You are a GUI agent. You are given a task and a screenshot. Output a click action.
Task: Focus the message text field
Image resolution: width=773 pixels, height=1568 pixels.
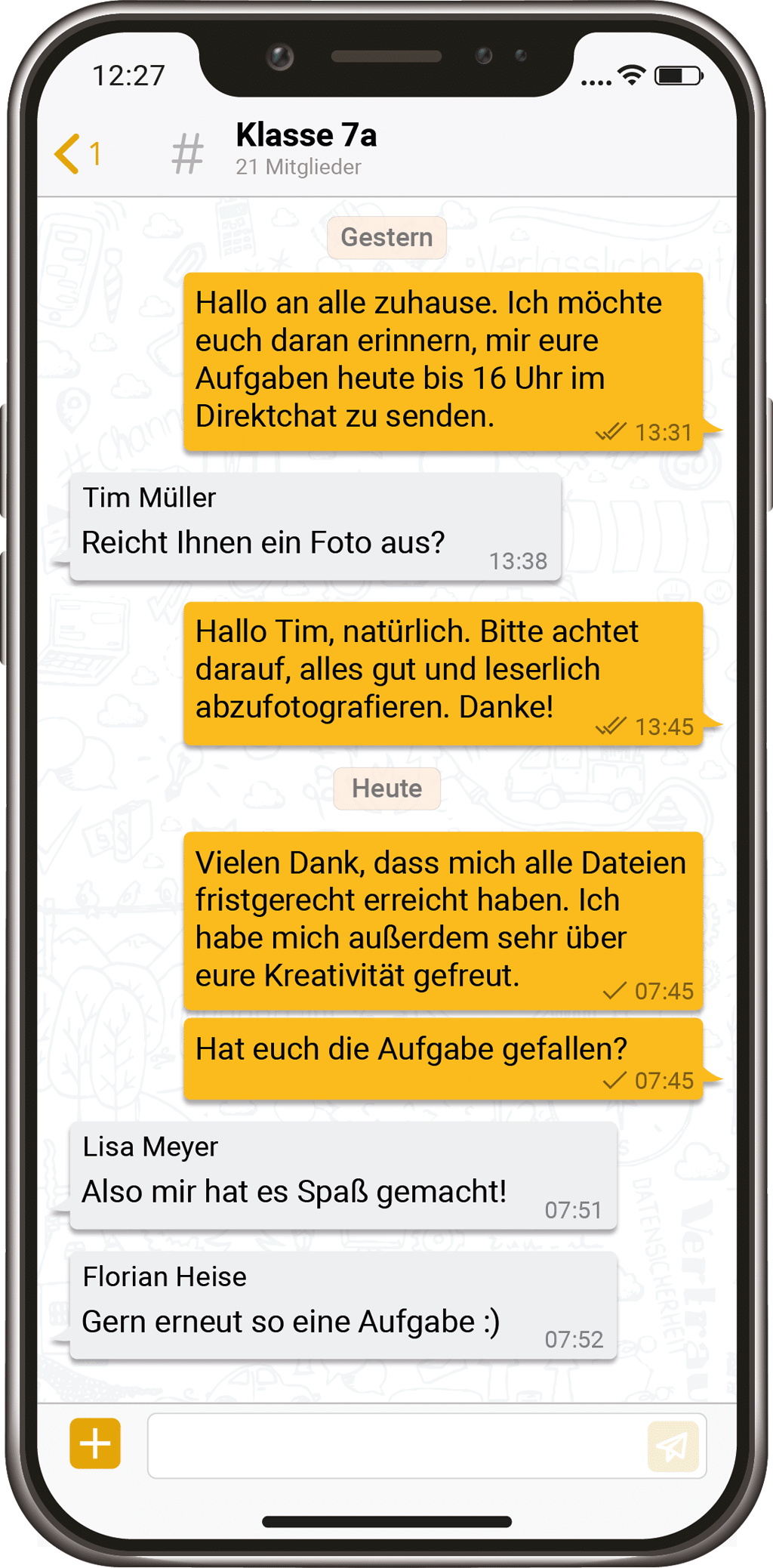[397, 1445]
